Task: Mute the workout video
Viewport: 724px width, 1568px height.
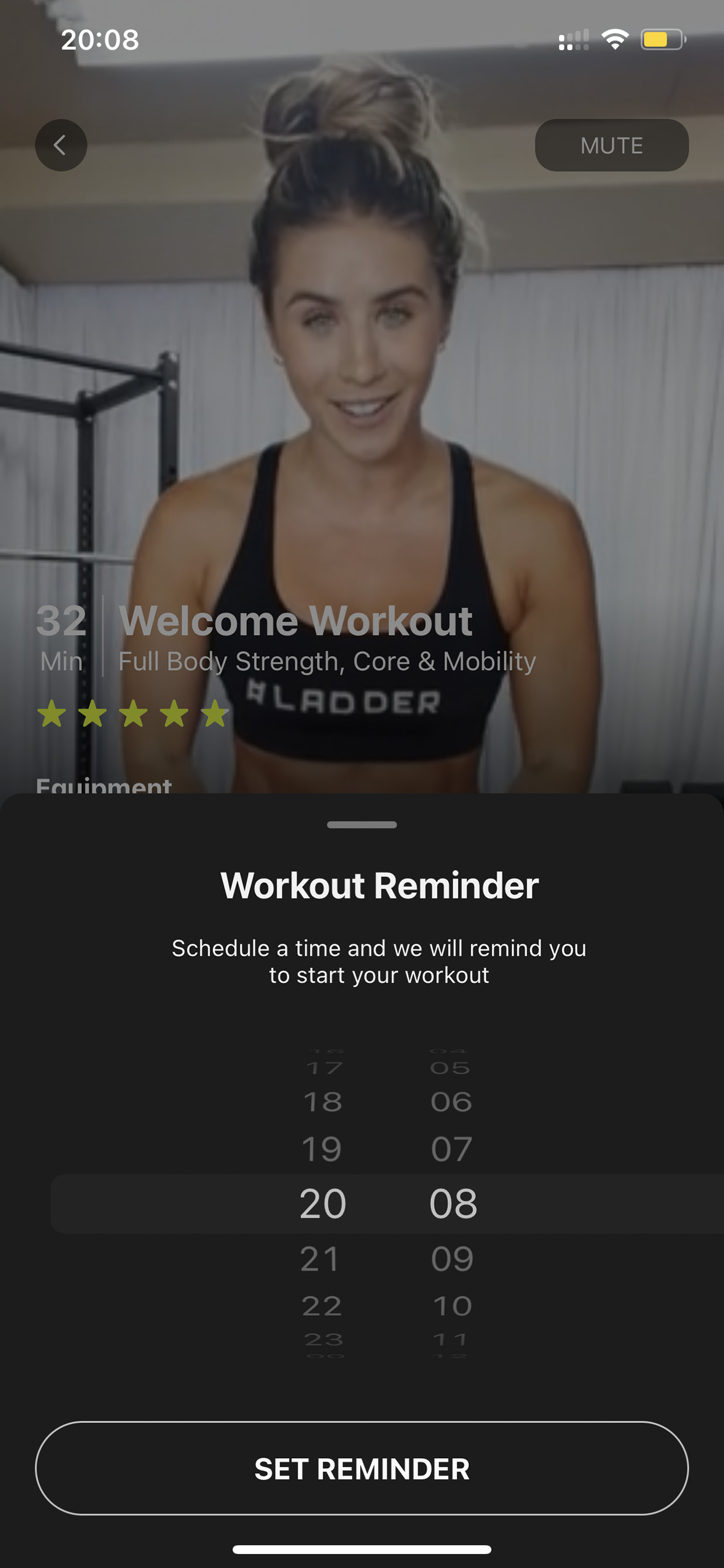Action: [x=611, y=145]
